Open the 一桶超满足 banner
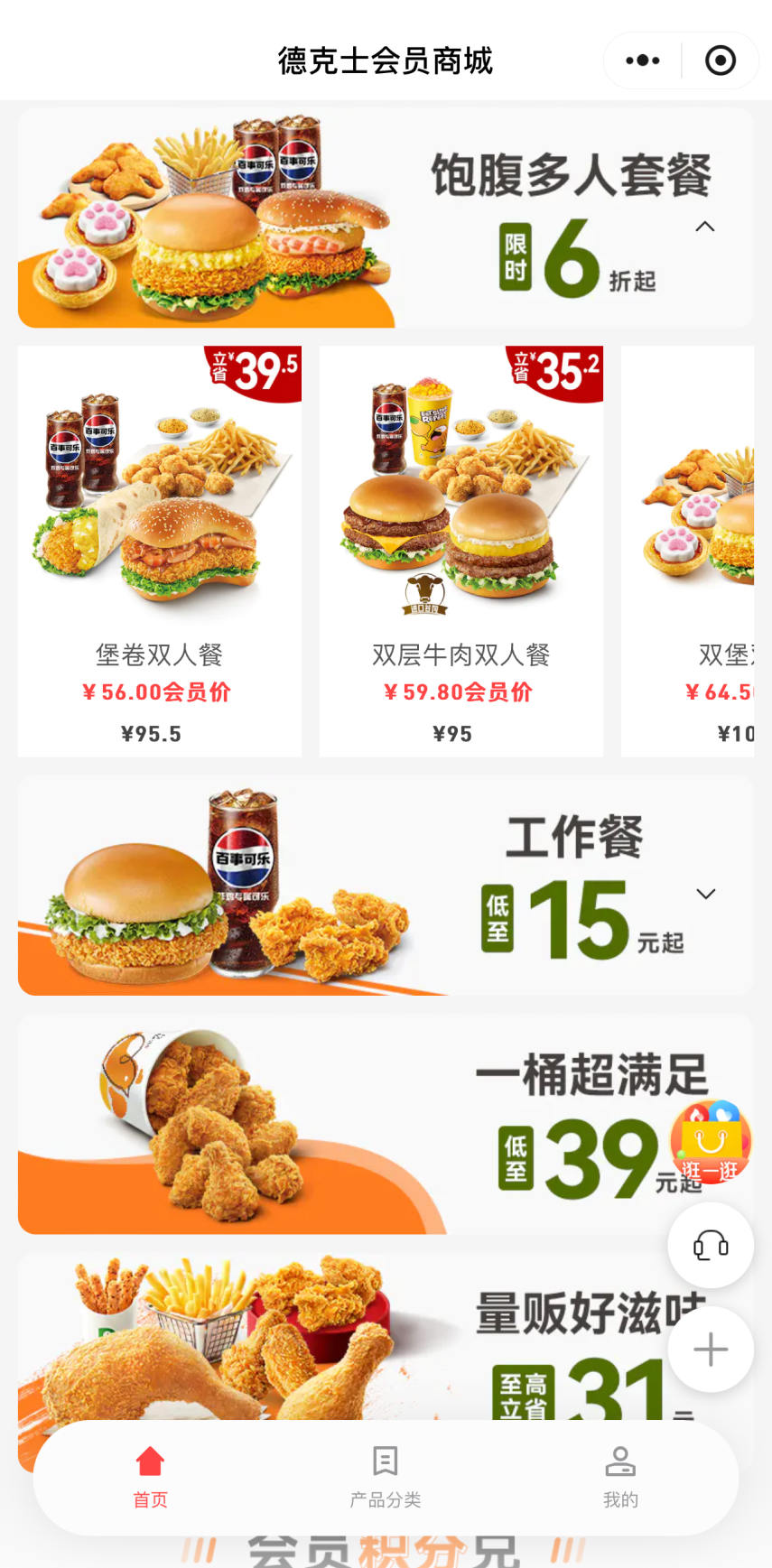 pos(343,1124)
